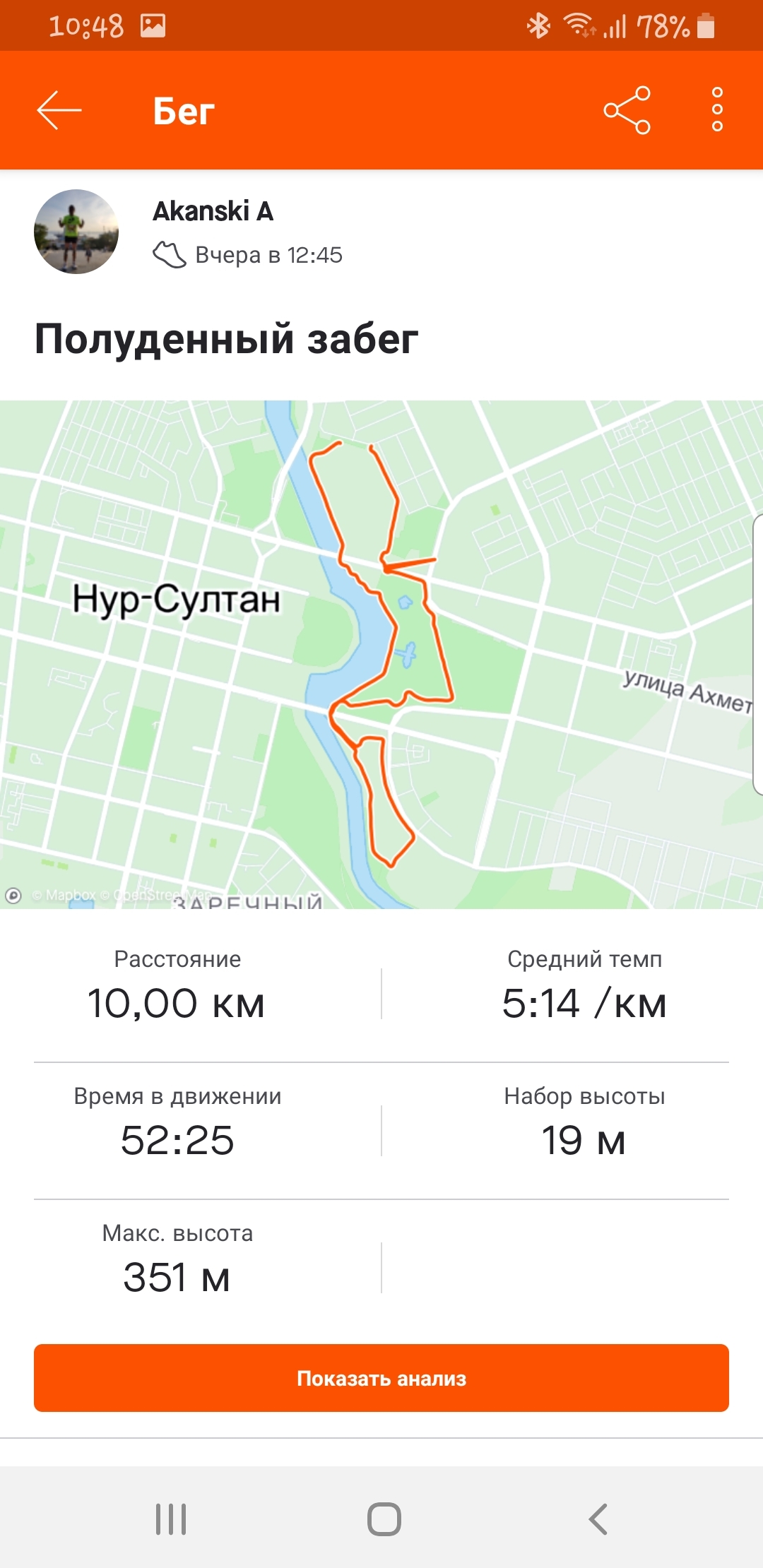Open Akanski A's profile picture
Image resolution: width=763 pixels, height=1568 pixels.
[x=76, y=231]
